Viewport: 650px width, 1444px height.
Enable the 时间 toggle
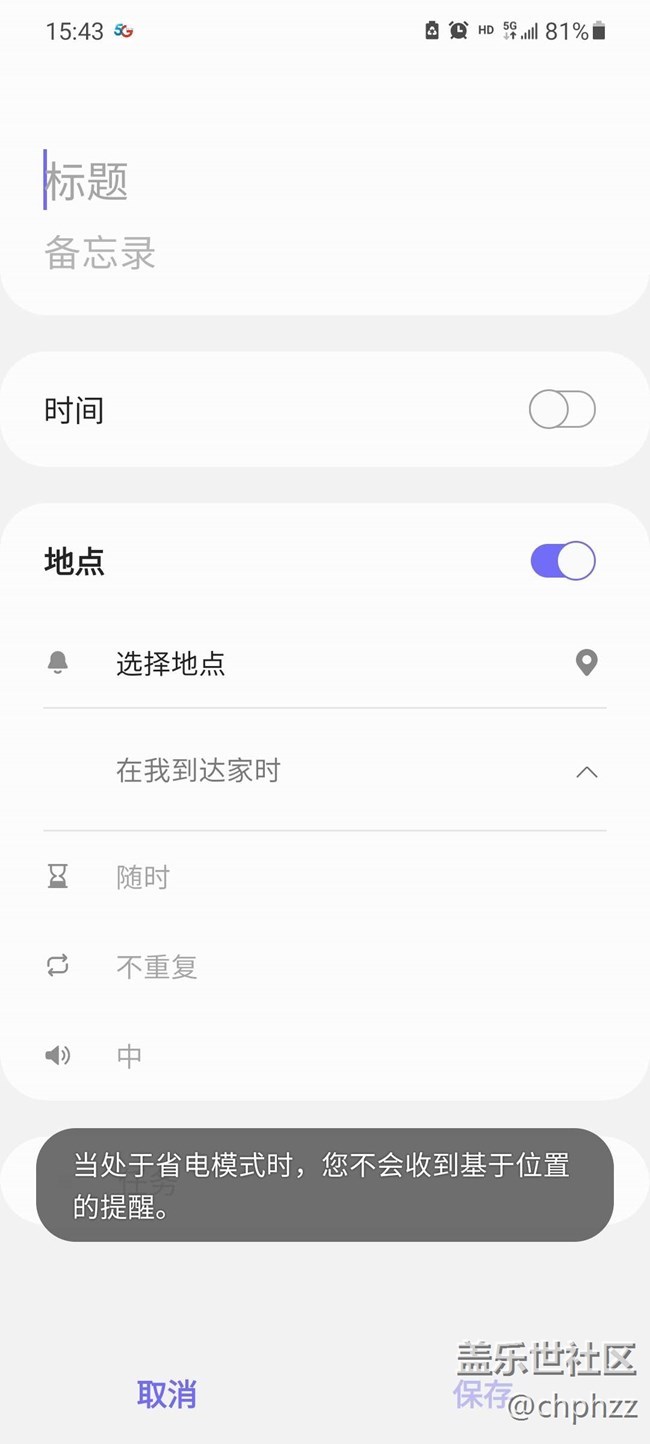pos(562,410)
